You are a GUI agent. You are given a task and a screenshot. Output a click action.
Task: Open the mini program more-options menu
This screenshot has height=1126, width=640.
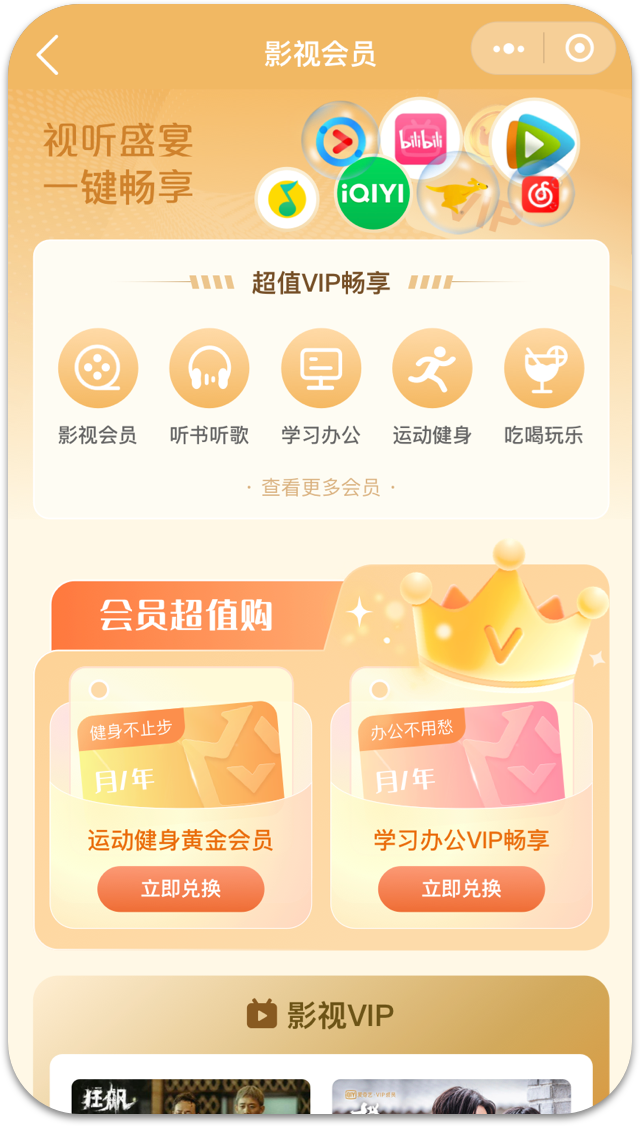point(508,49)
